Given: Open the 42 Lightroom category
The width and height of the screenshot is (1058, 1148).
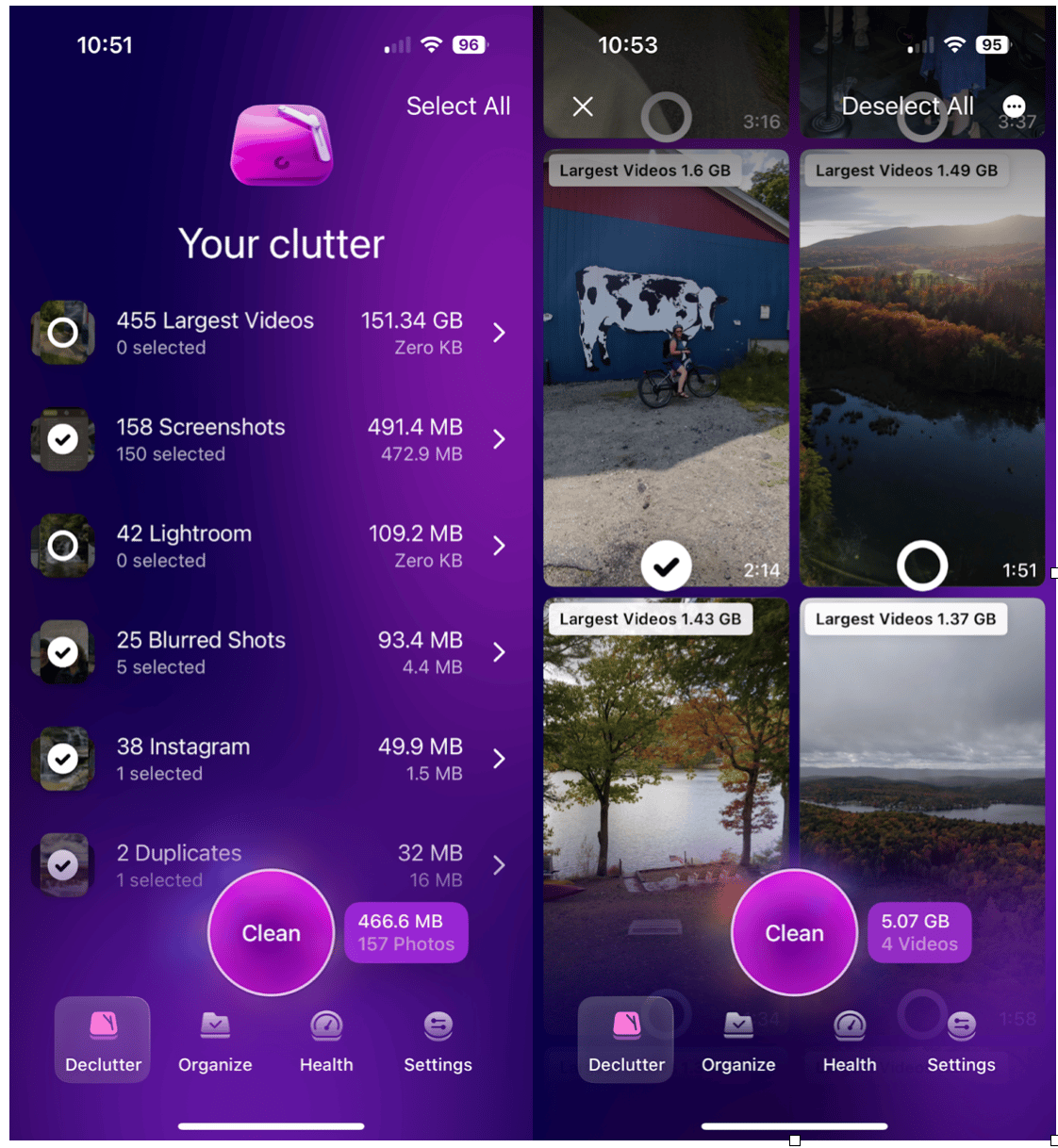Looking at the screenshot, I should click(x=499, y=546).
